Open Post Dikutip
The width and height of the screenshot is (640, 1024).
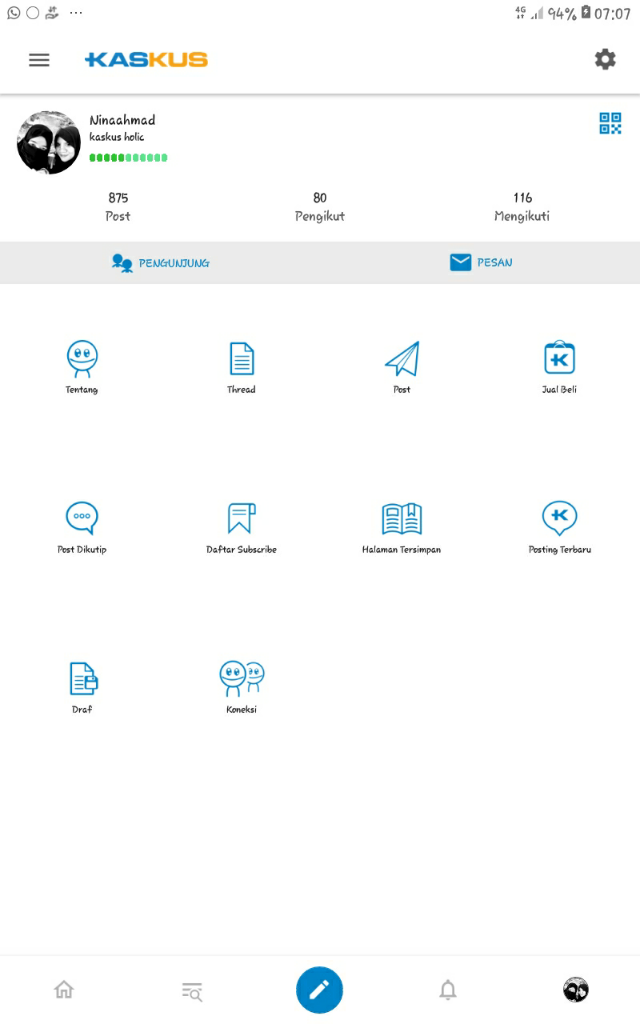pyautogui.click(x=82, y=526)
